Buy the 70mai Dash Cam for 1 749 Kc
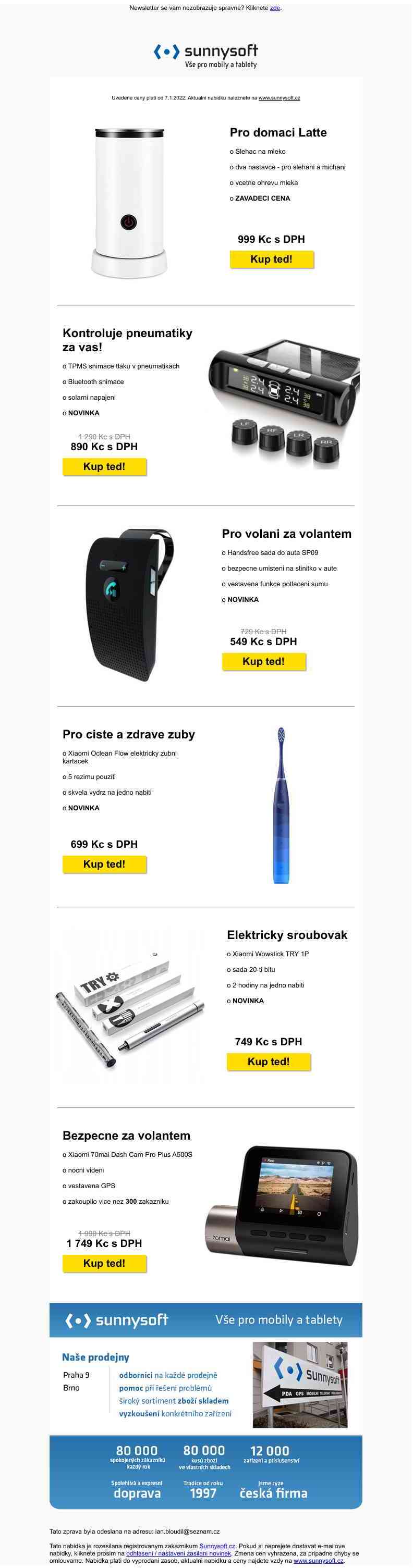Image resolution: width=413 pixels, height=1568 pixels. (x=104, y=1263)
